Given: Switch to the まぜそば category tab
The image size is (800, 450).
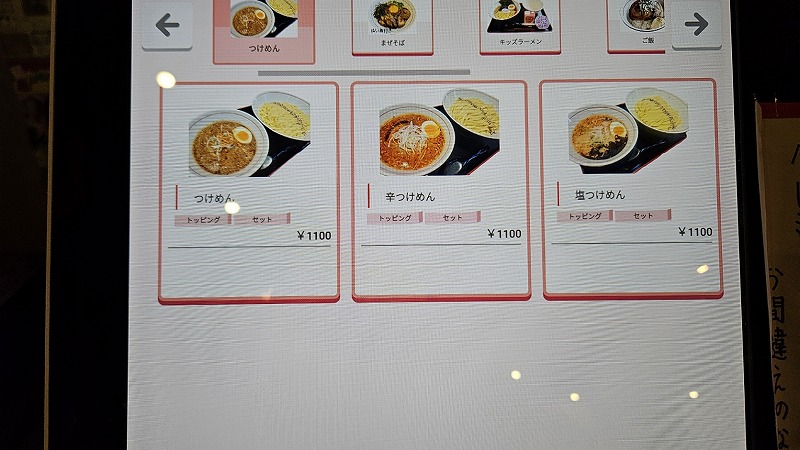Looking at the screenshot, I should click(393, 27).
